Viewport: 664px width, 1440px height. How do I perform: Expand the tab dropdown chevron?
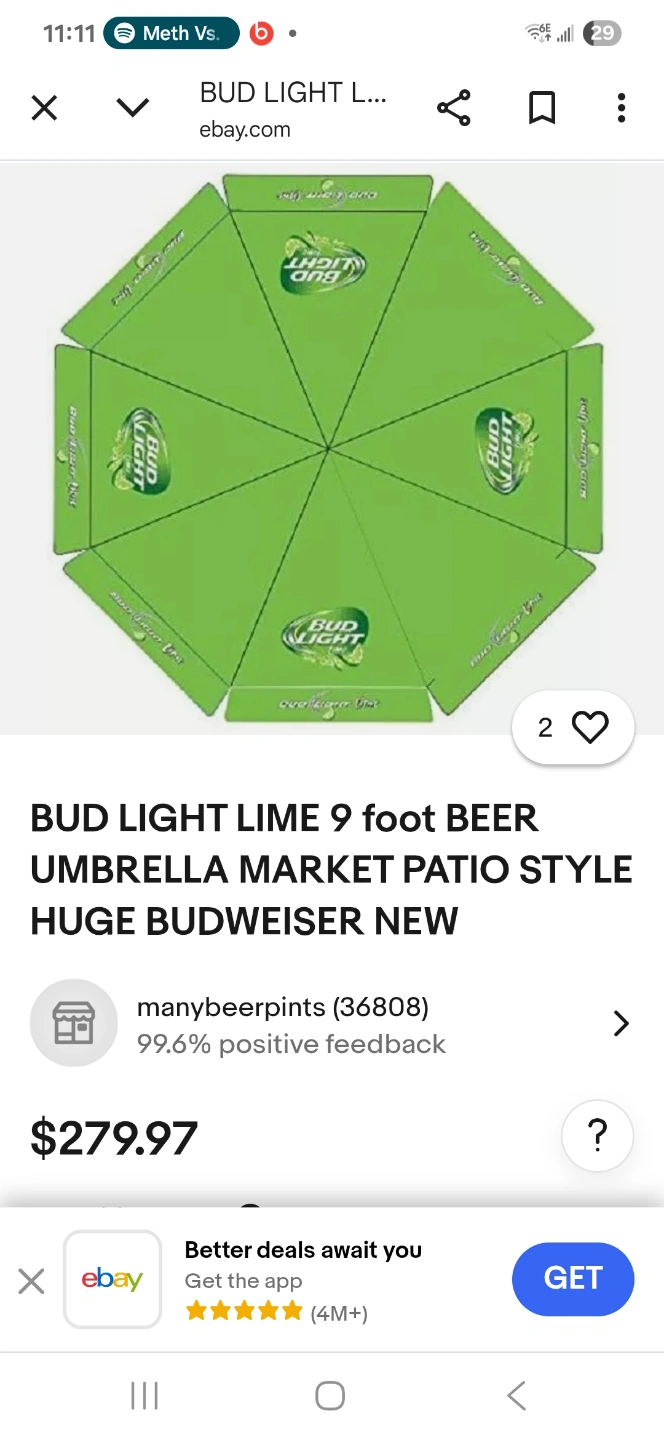pyautogui.click(x=132, y=108)
